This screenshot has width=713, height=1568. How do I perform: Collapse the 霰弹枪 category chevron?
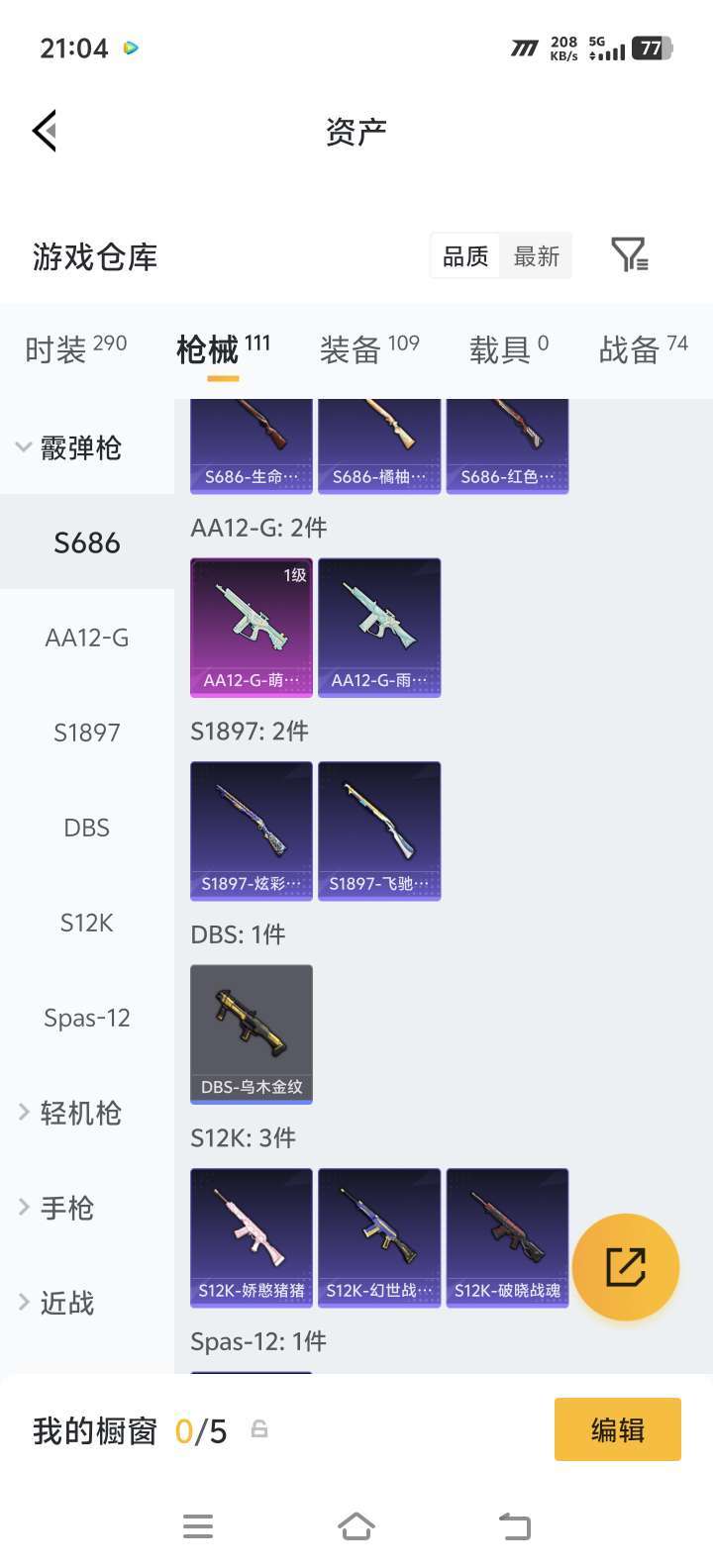(x=22, y=447)
